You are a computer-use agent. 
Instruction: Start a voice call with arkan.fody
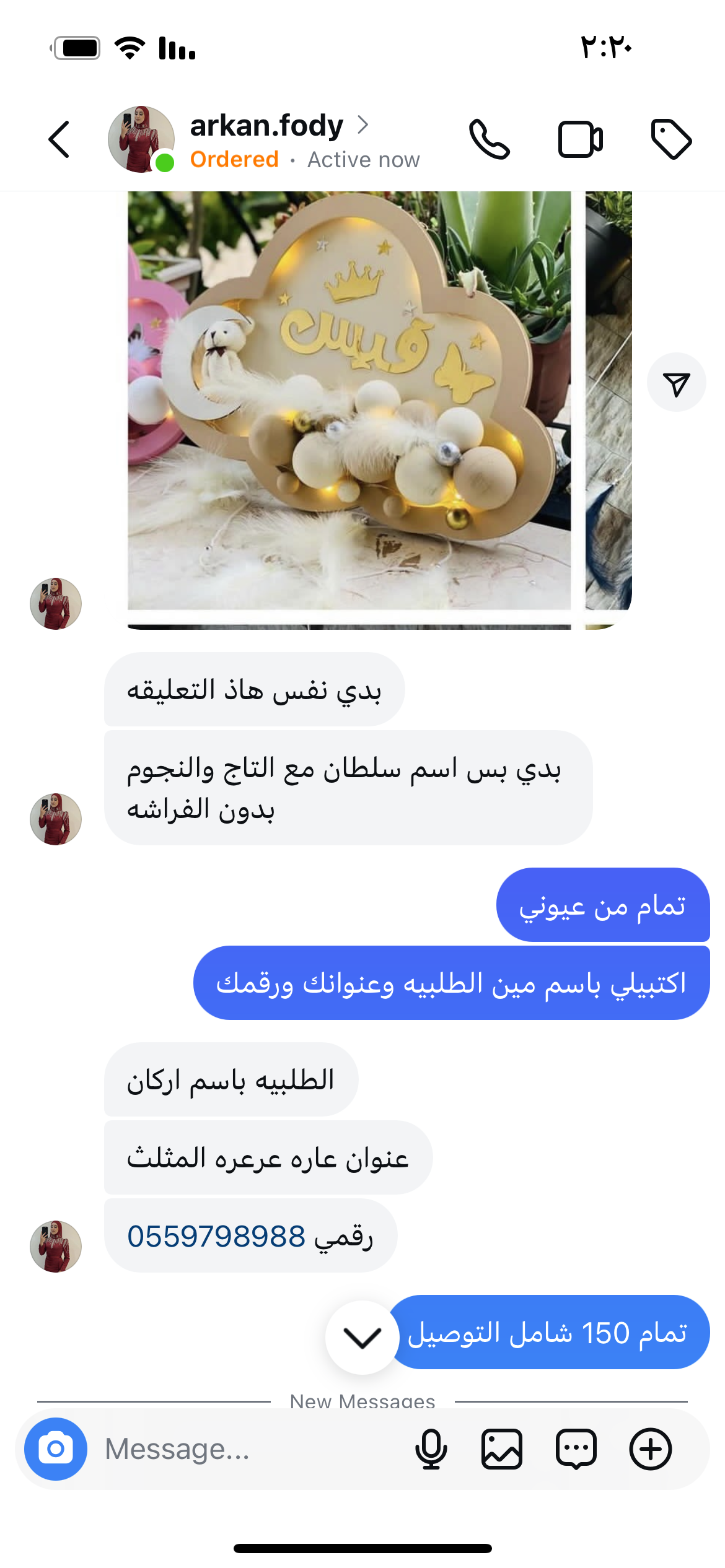(489, 139)
